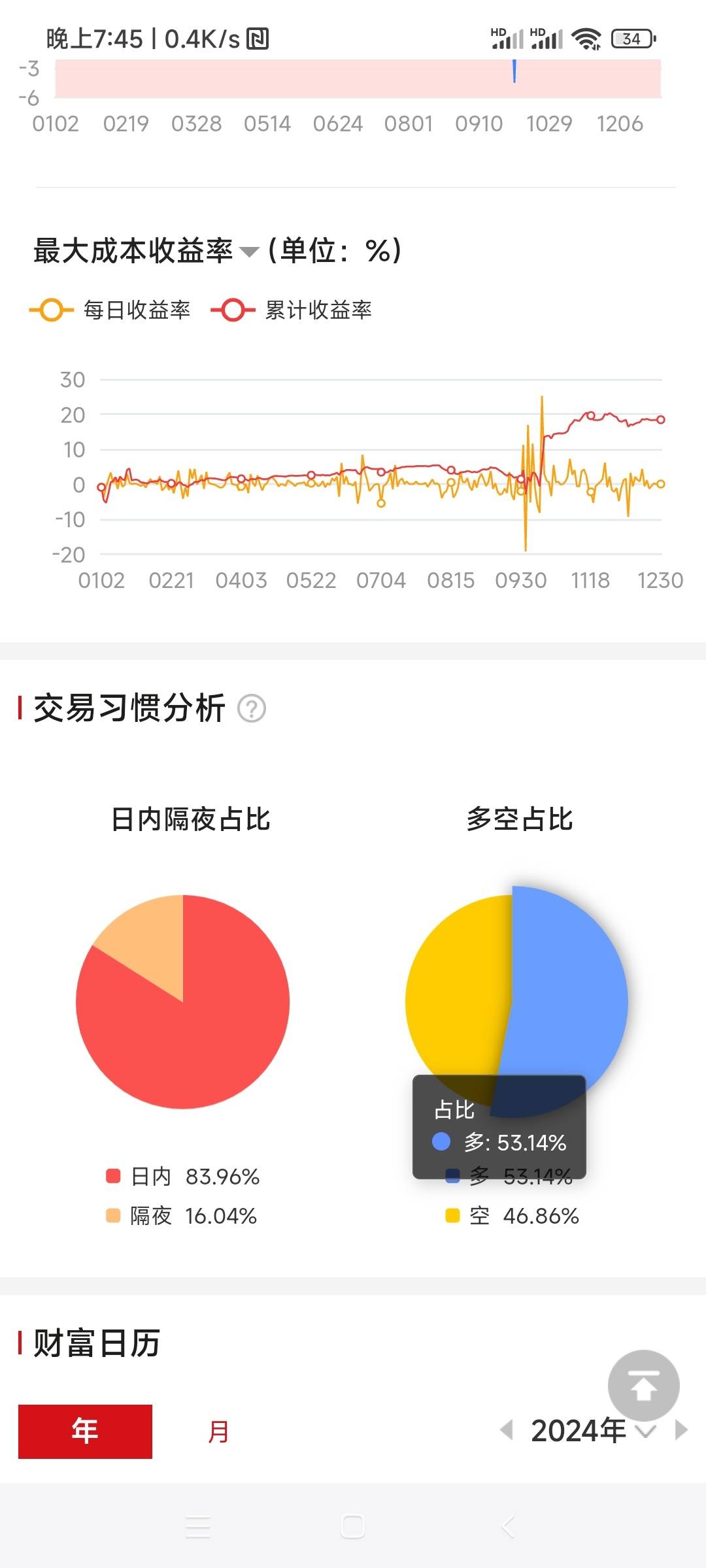Toggle the 日内 83.96% pie legend
Screen dimensions: 706x1568
pyautogui.click(x=182, y=1177)
